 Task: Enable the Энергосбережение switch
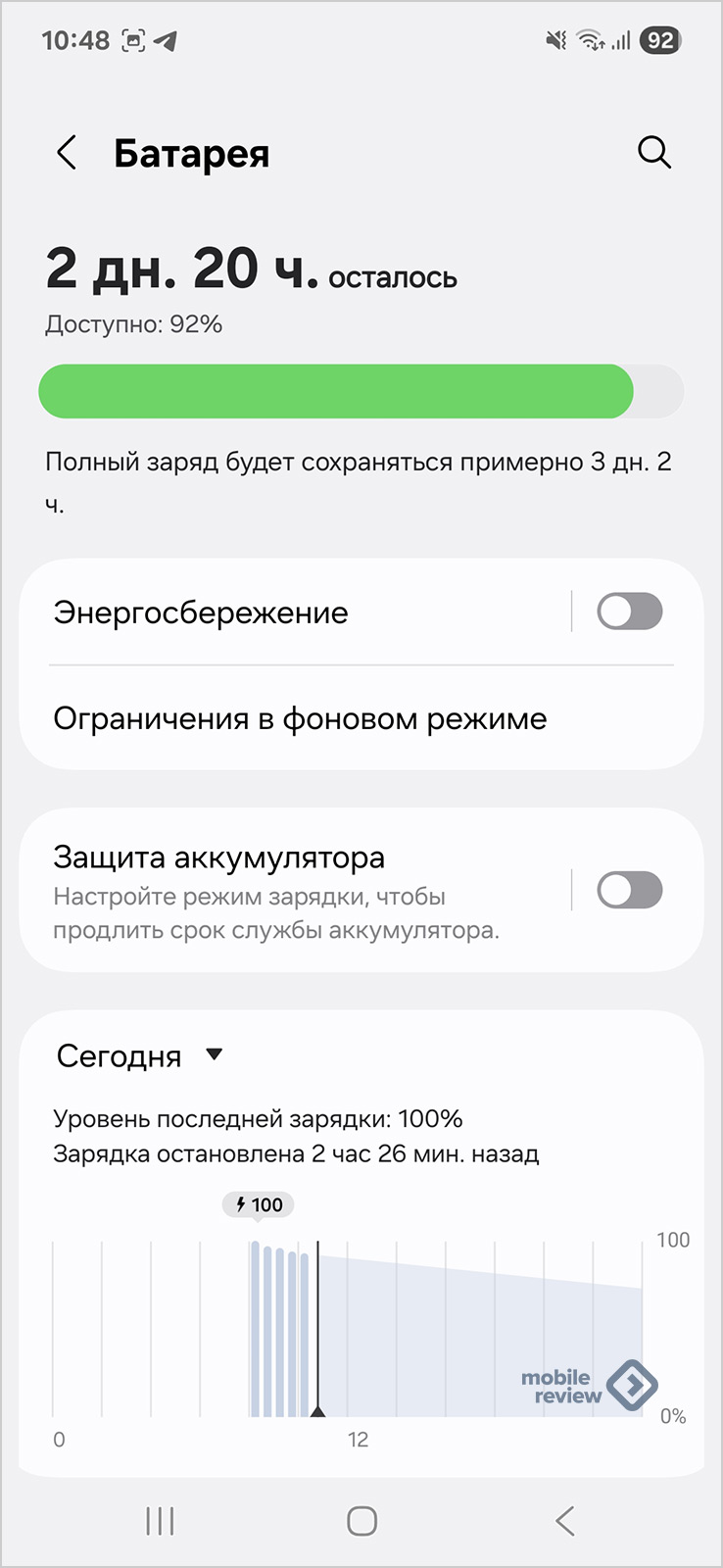pos(630,612)
